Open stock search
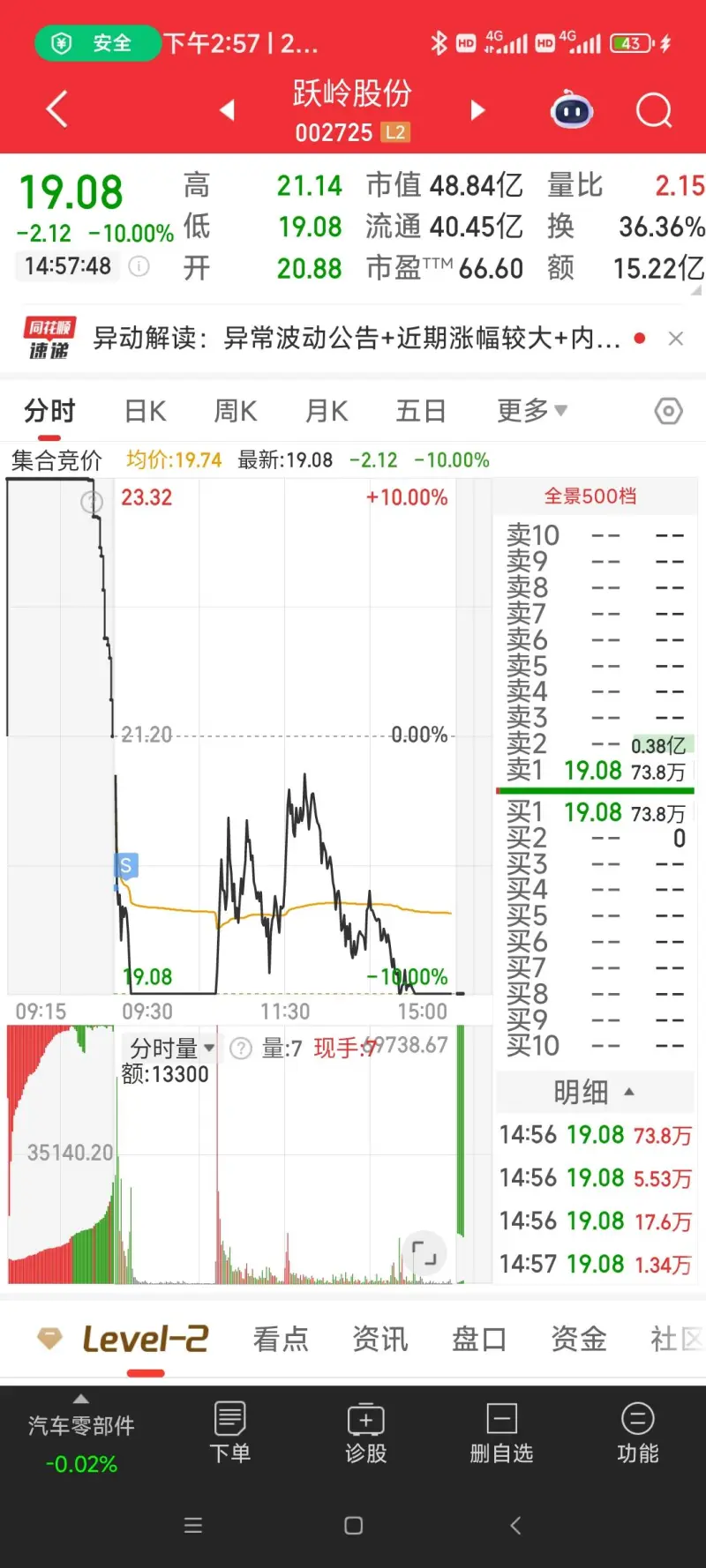The image size is (706, 1568). coord(654,111)
